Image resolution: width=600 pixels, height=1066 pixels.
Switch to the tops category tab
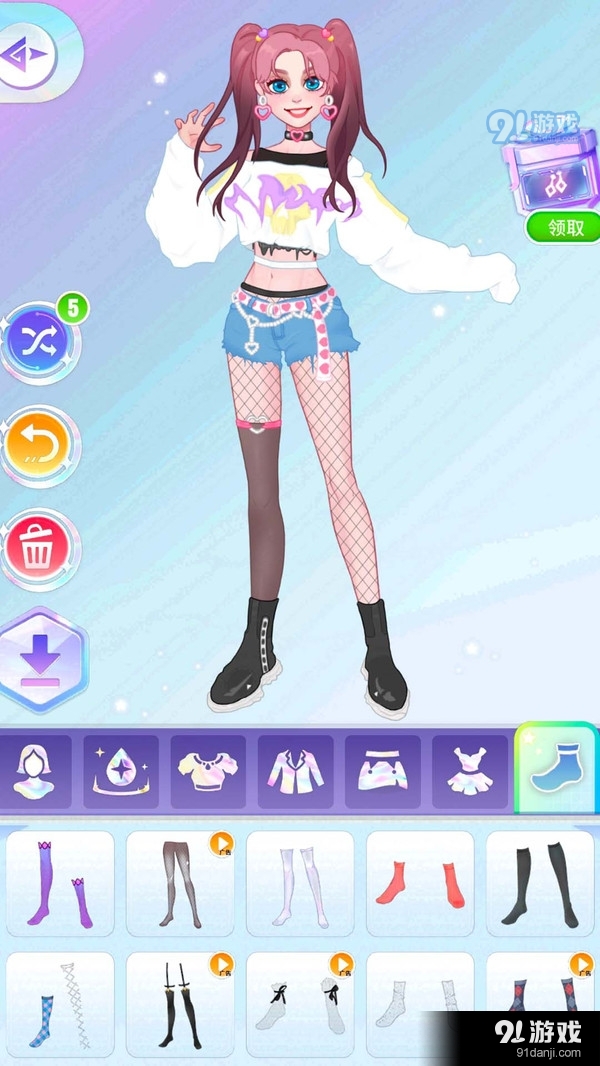tap(208, 771)
